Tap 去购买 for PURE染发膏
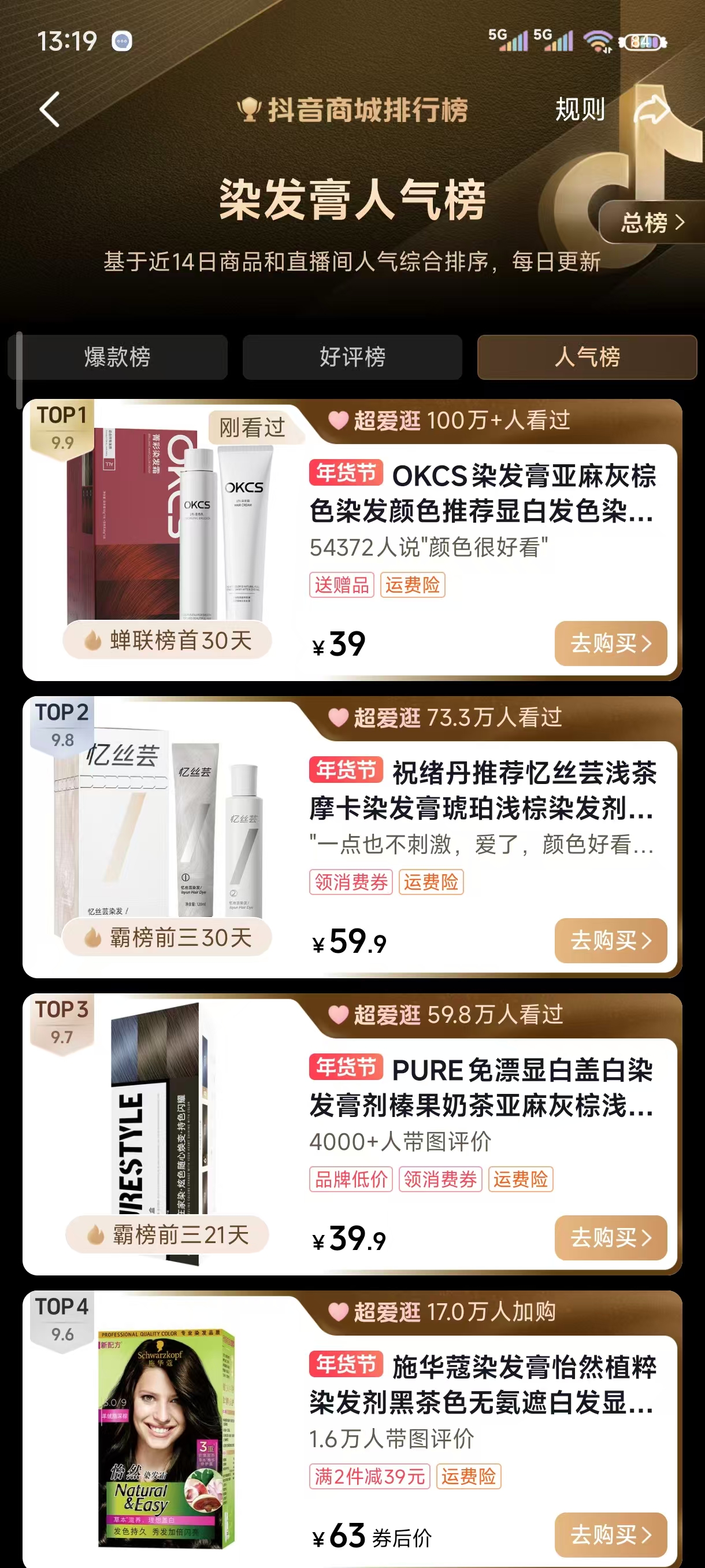Viewport: 705px width, 1568px height. pos(610,1237)
